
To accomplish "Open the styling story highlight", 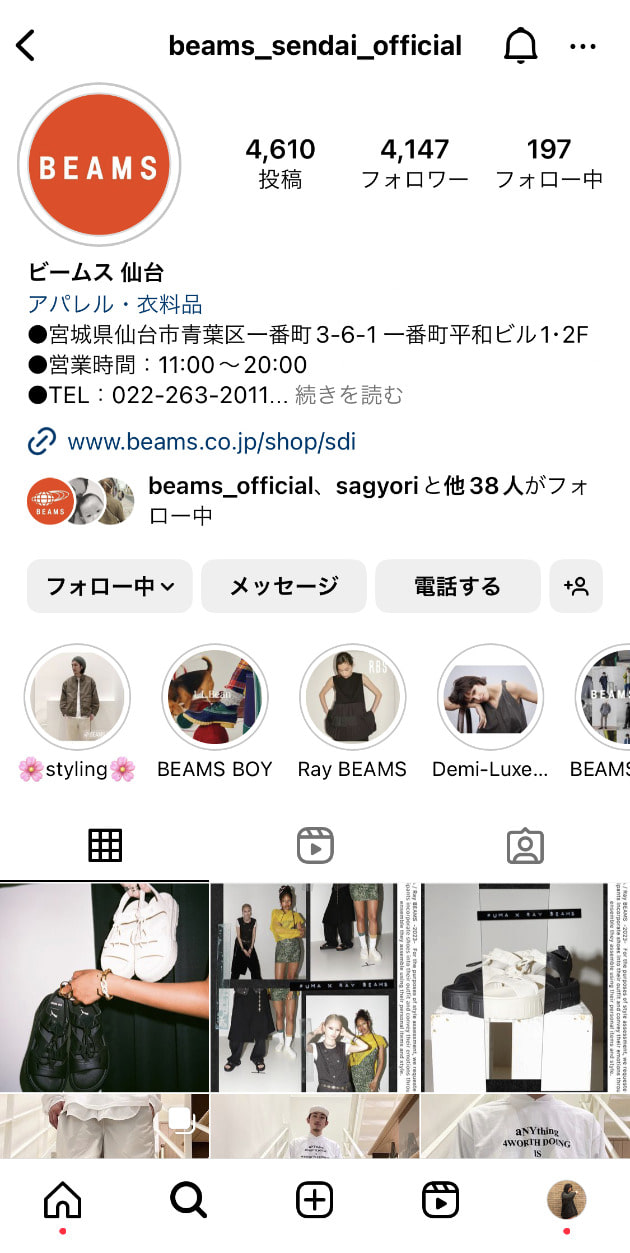I will tap(77, 698).
